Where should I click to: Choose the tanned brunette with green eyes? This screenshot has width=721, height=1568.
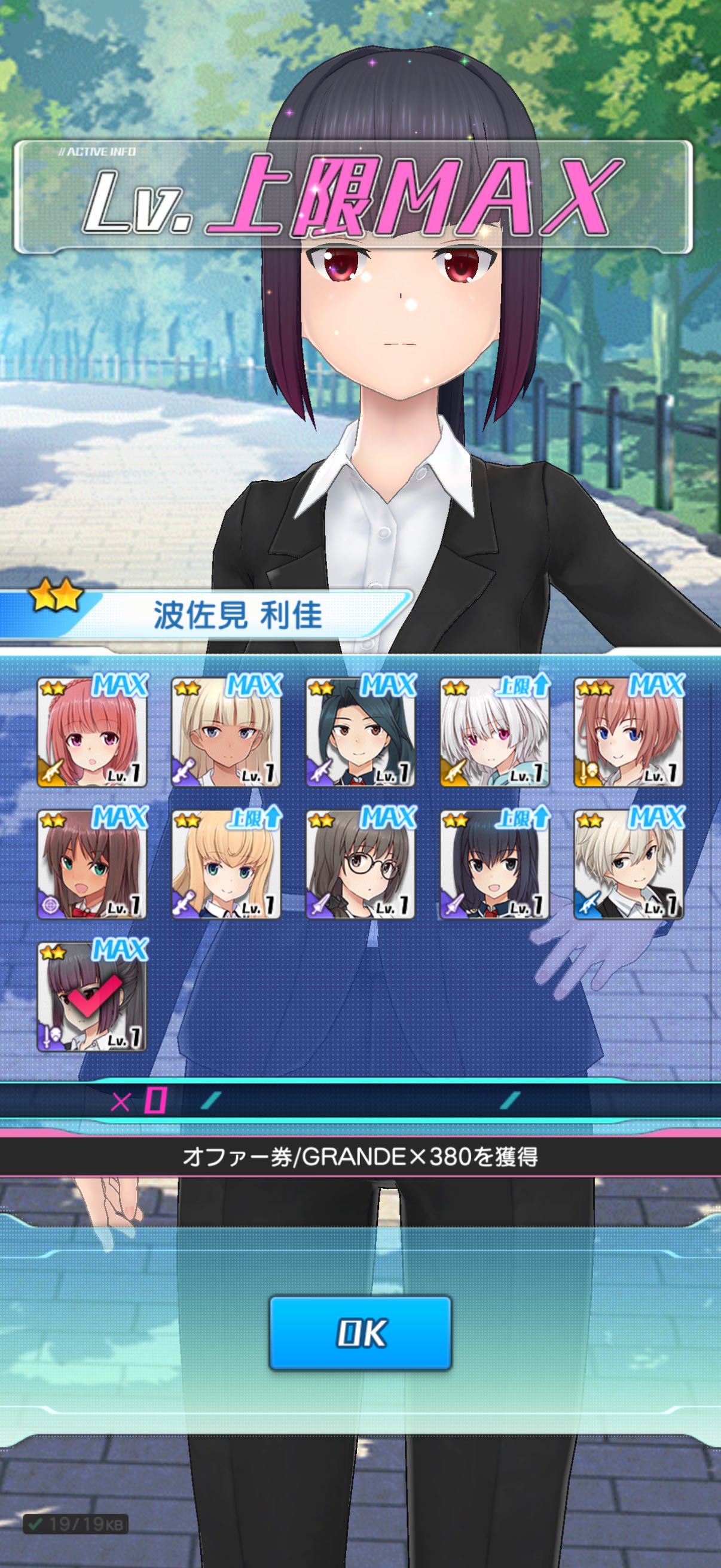[x=92, y=864]
